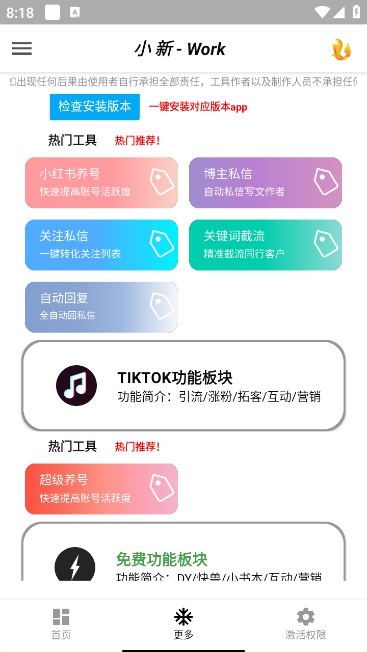Image resolution: width=367 pixels, height=652 pixels.
Task: Open the hamburger drawer menu
Action: pyautogui.click(x=22, y=49)
